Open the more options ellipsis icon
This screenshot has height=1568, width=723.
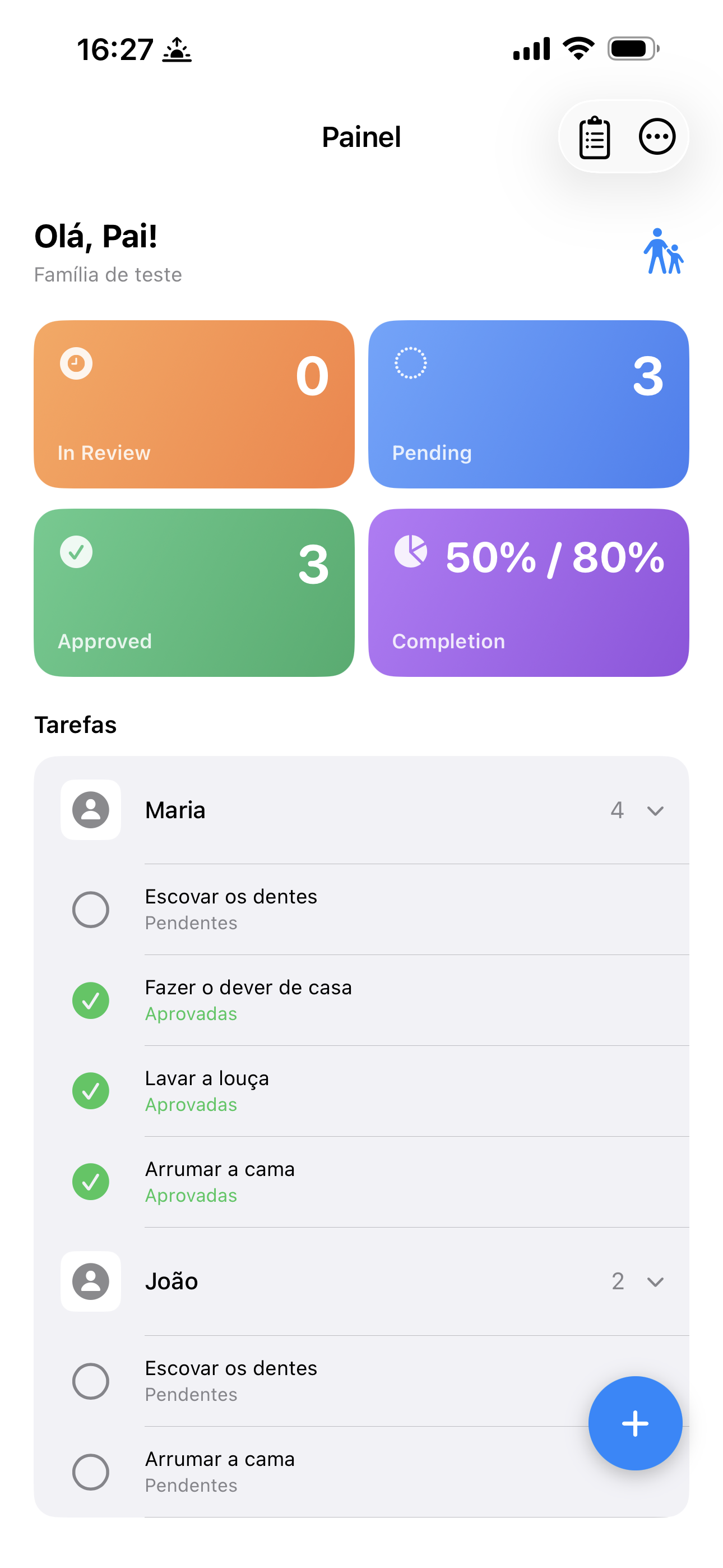(x=657, y=136)
